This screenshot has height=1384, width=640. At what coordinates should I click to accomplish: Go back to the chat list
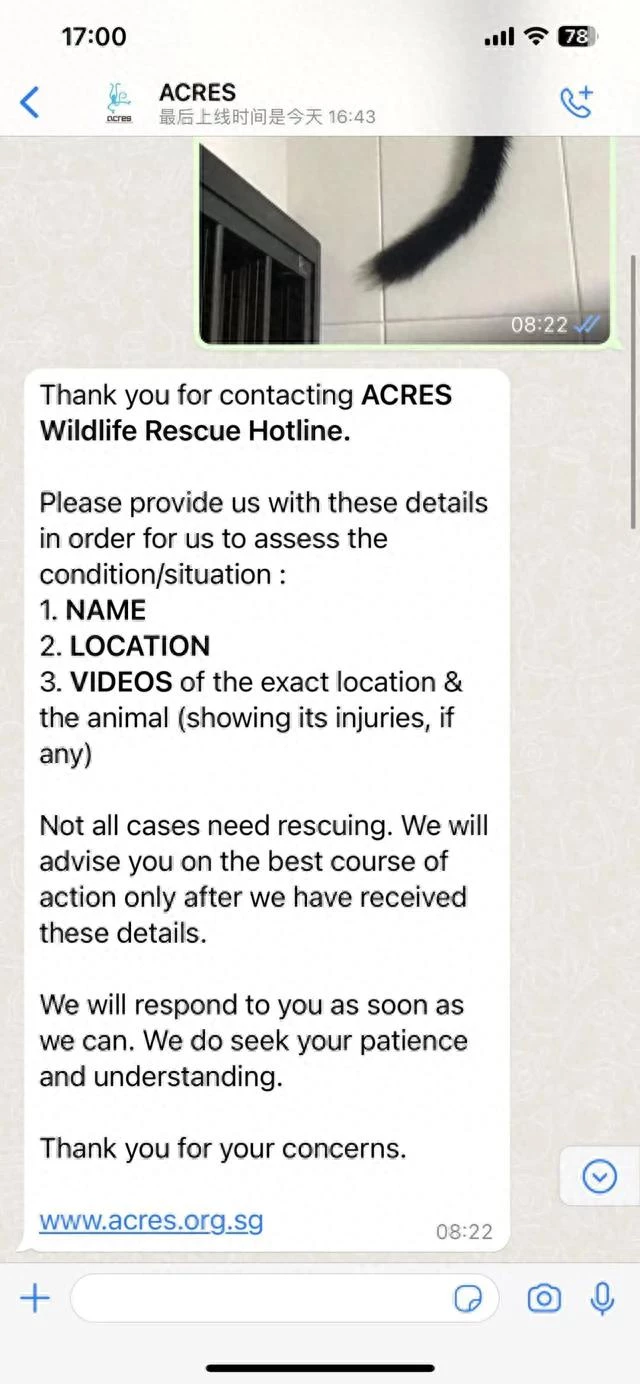30,101
